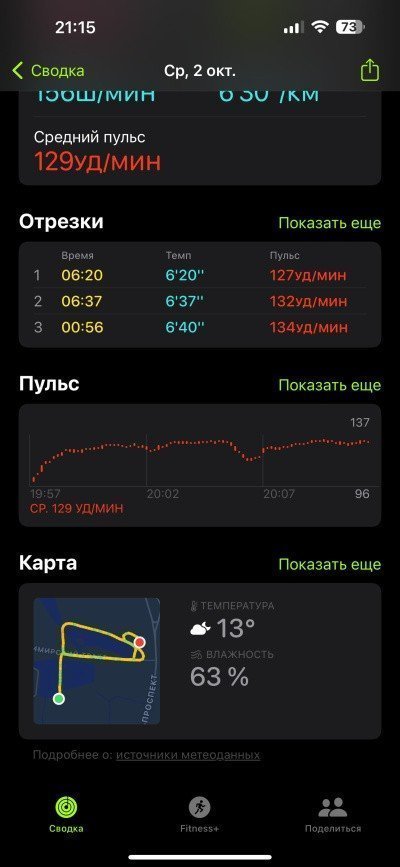Switch to the Fitness+ tab

[200, 814]
